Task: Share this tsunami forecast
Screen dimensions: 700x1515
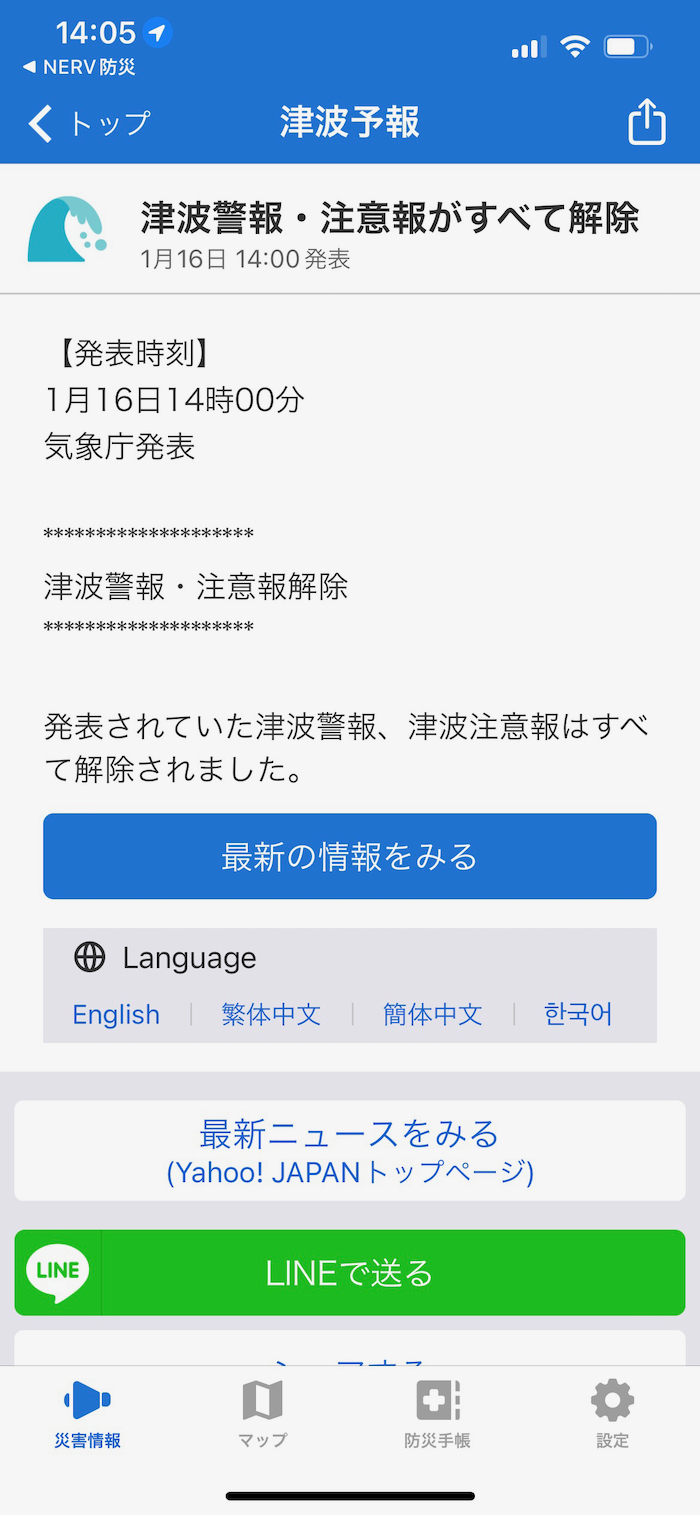Action: tap(646, 122)
